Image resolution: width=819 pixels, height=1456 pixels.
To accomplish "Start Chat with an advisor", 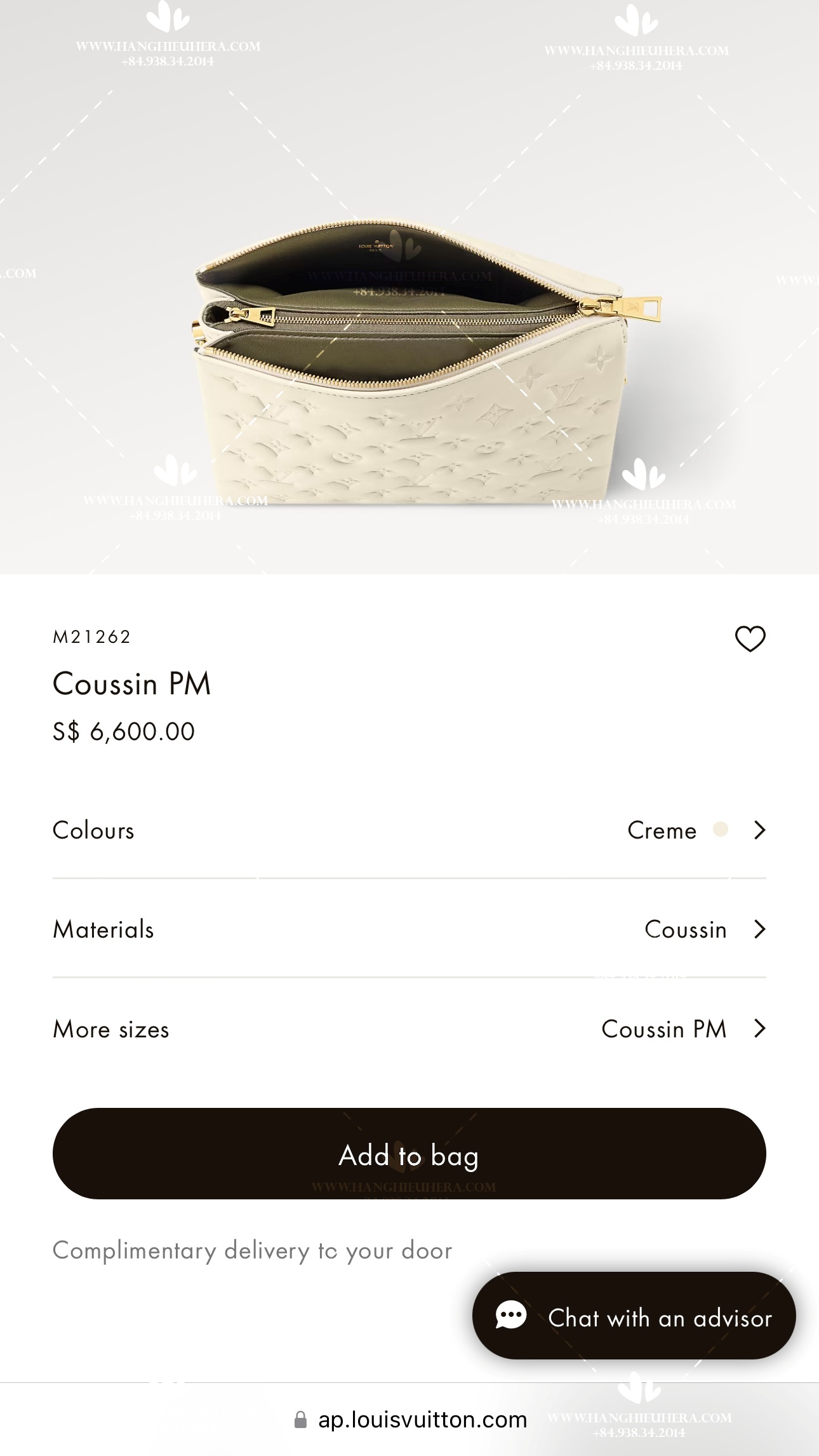I will (634, 1316).
